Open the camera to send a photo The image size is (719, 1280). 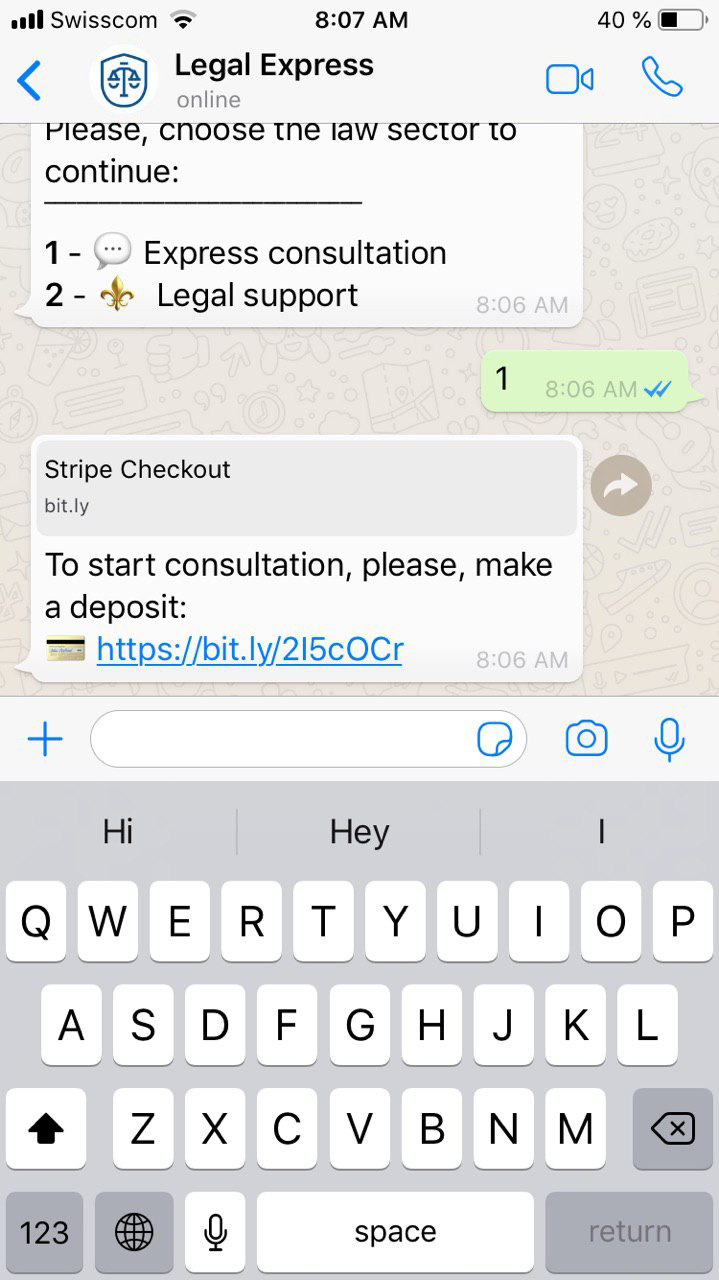[586, 739]
